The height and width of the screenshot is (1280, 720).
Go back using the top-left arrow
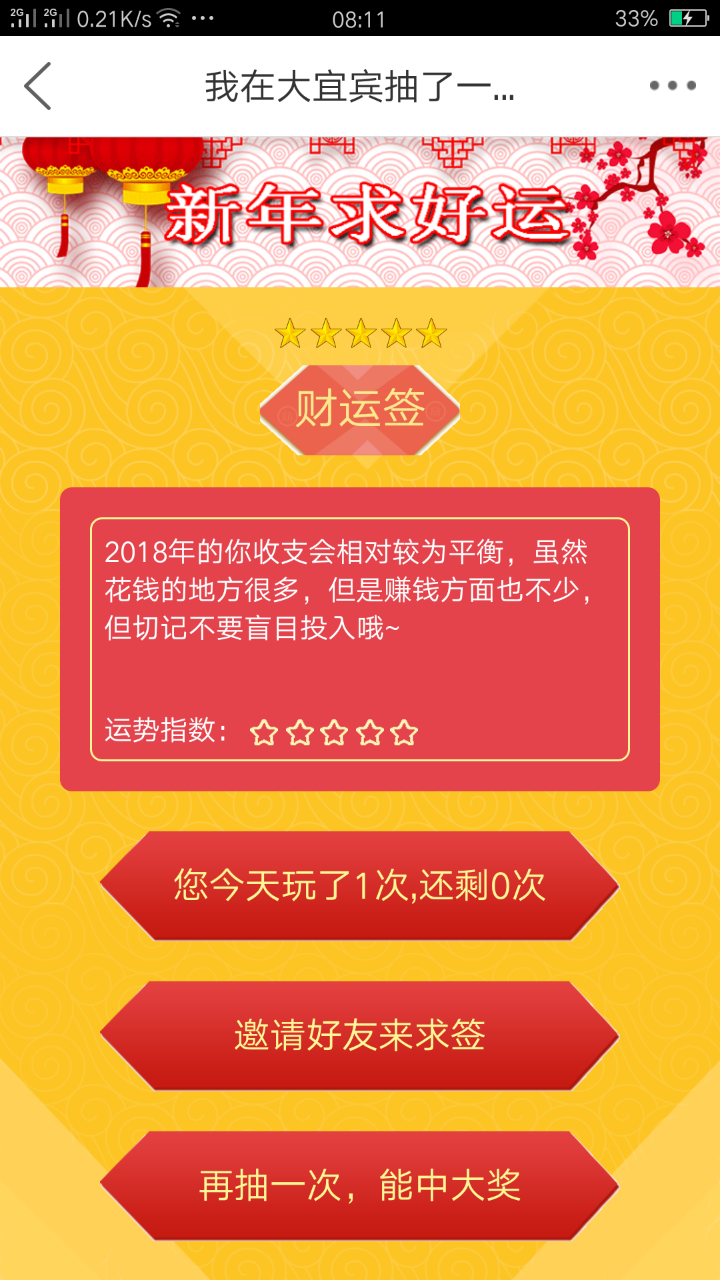(x=38, y=86)
